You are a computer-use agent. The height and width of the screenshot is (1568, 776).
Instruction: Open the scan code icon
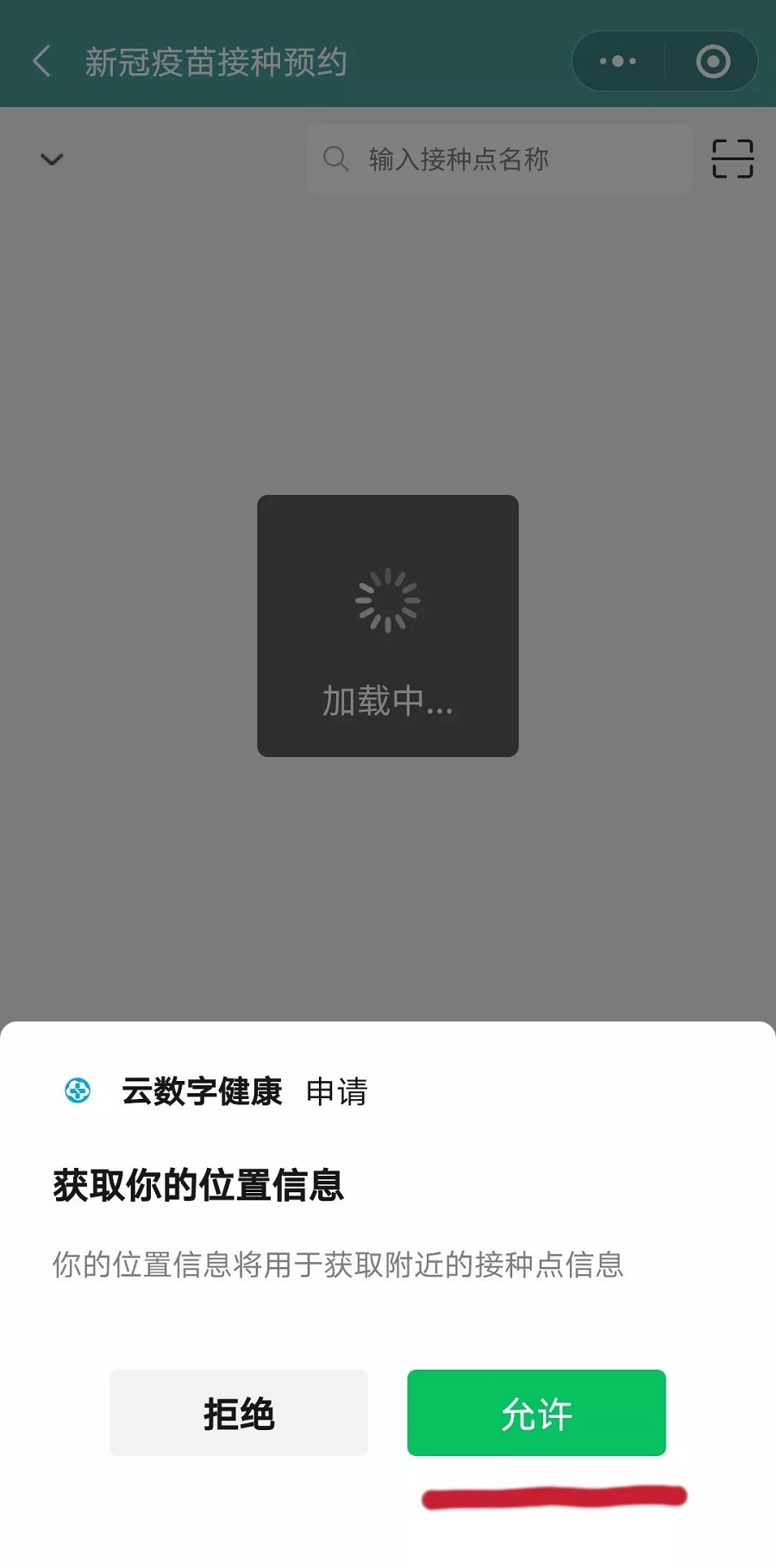[732, 159]
